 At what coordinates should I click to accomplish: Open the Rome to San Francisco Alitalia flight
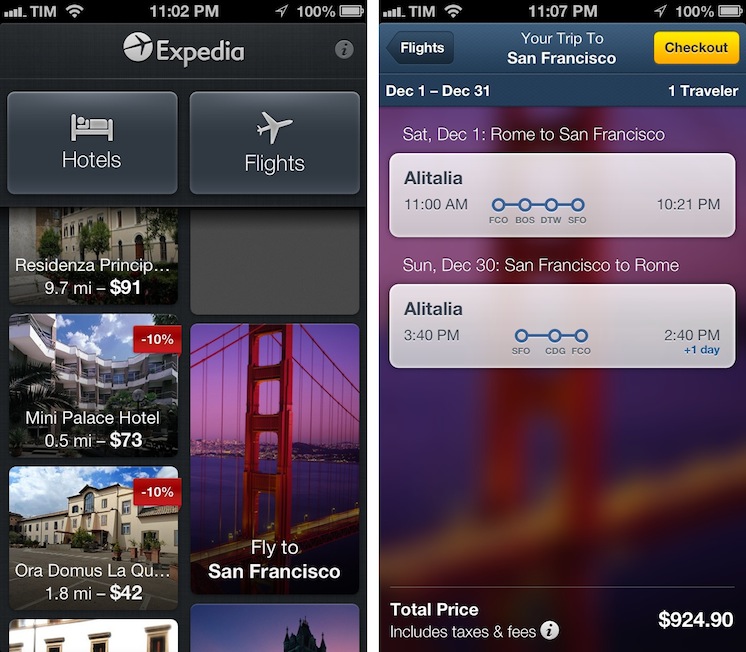coord(562,194)
